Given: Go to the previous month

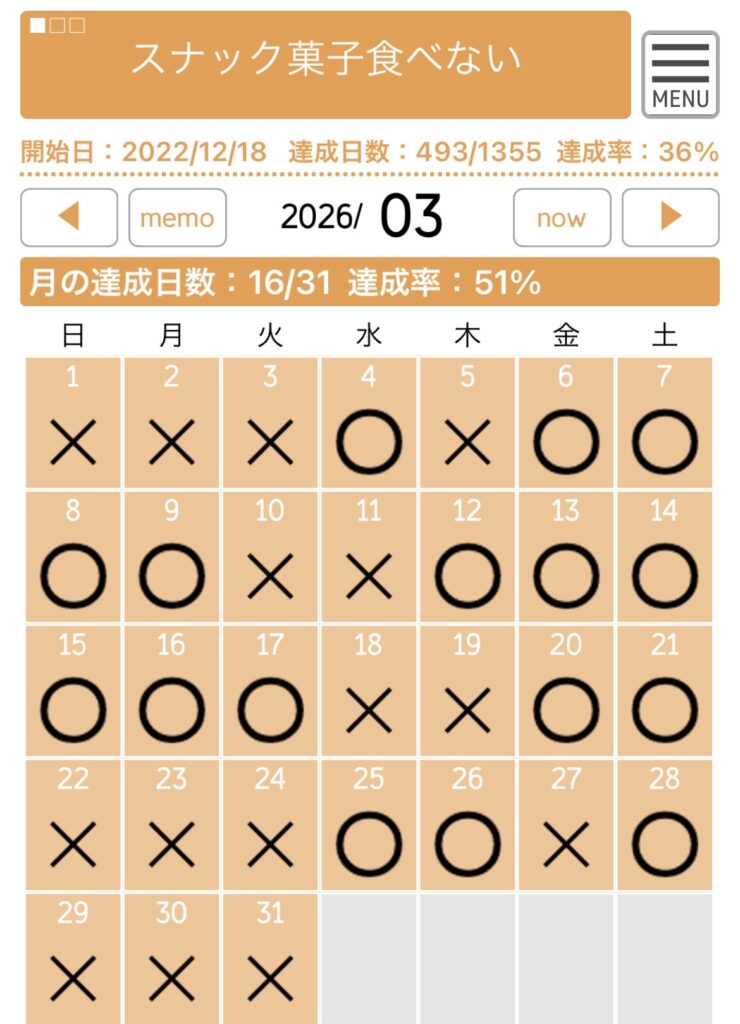Looking at the screenshot, I should point(69,217).
